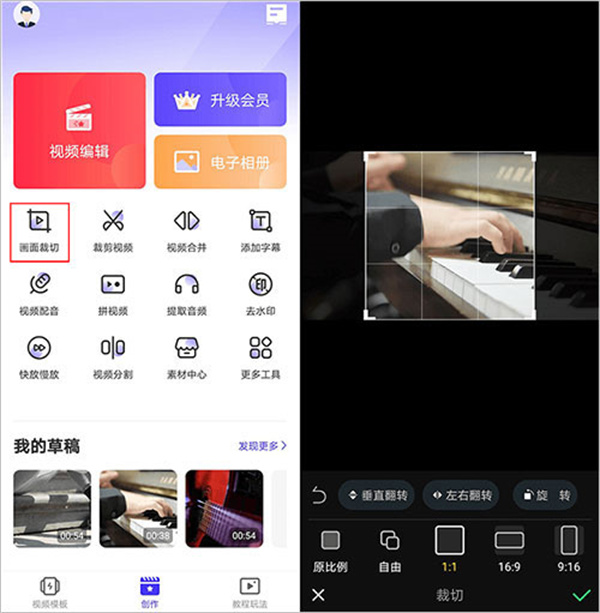Viewport: 600px width, 613px height.
Task: Open the 裁剪视频 trim video tool
Action: [x=112, y=230]
